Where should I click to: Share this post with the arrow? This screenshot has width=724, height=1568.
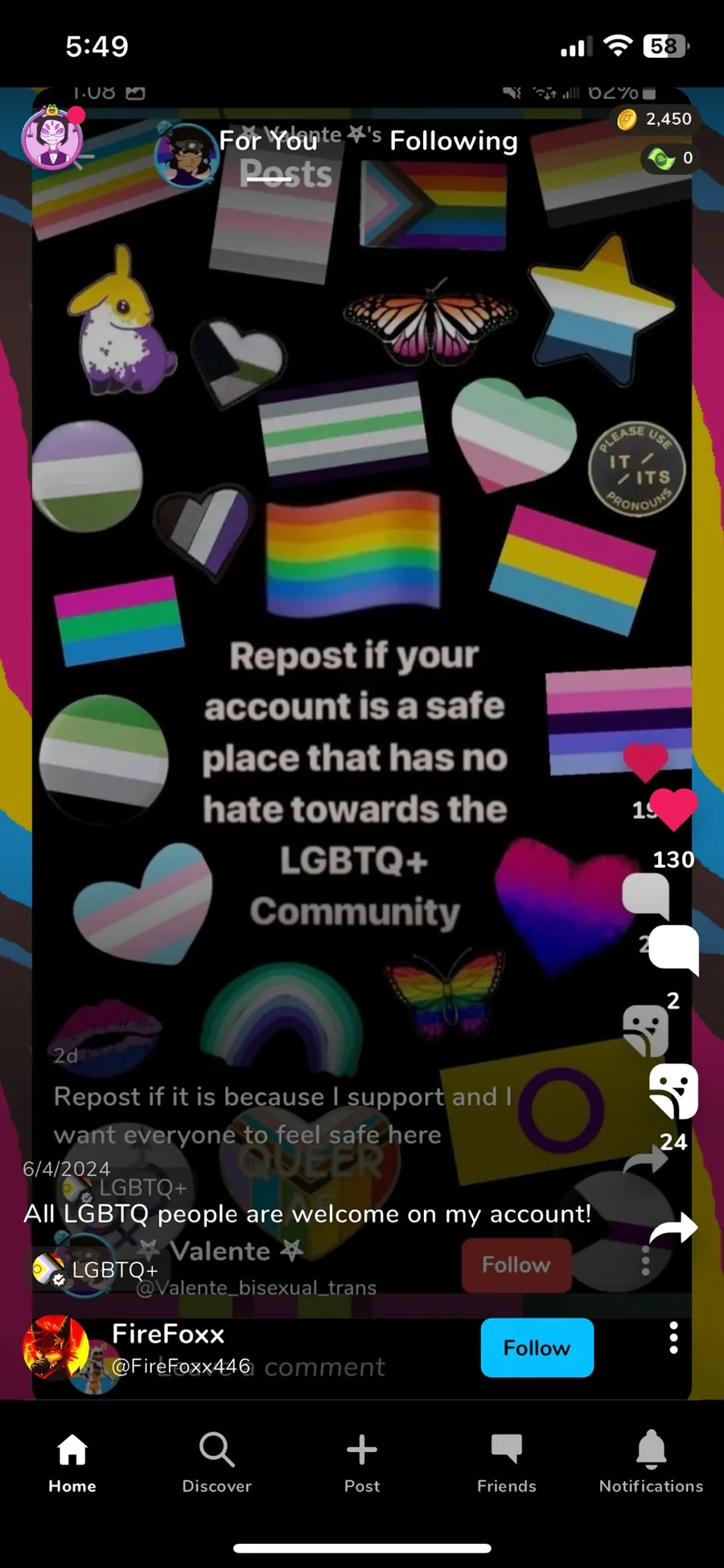673,1228
